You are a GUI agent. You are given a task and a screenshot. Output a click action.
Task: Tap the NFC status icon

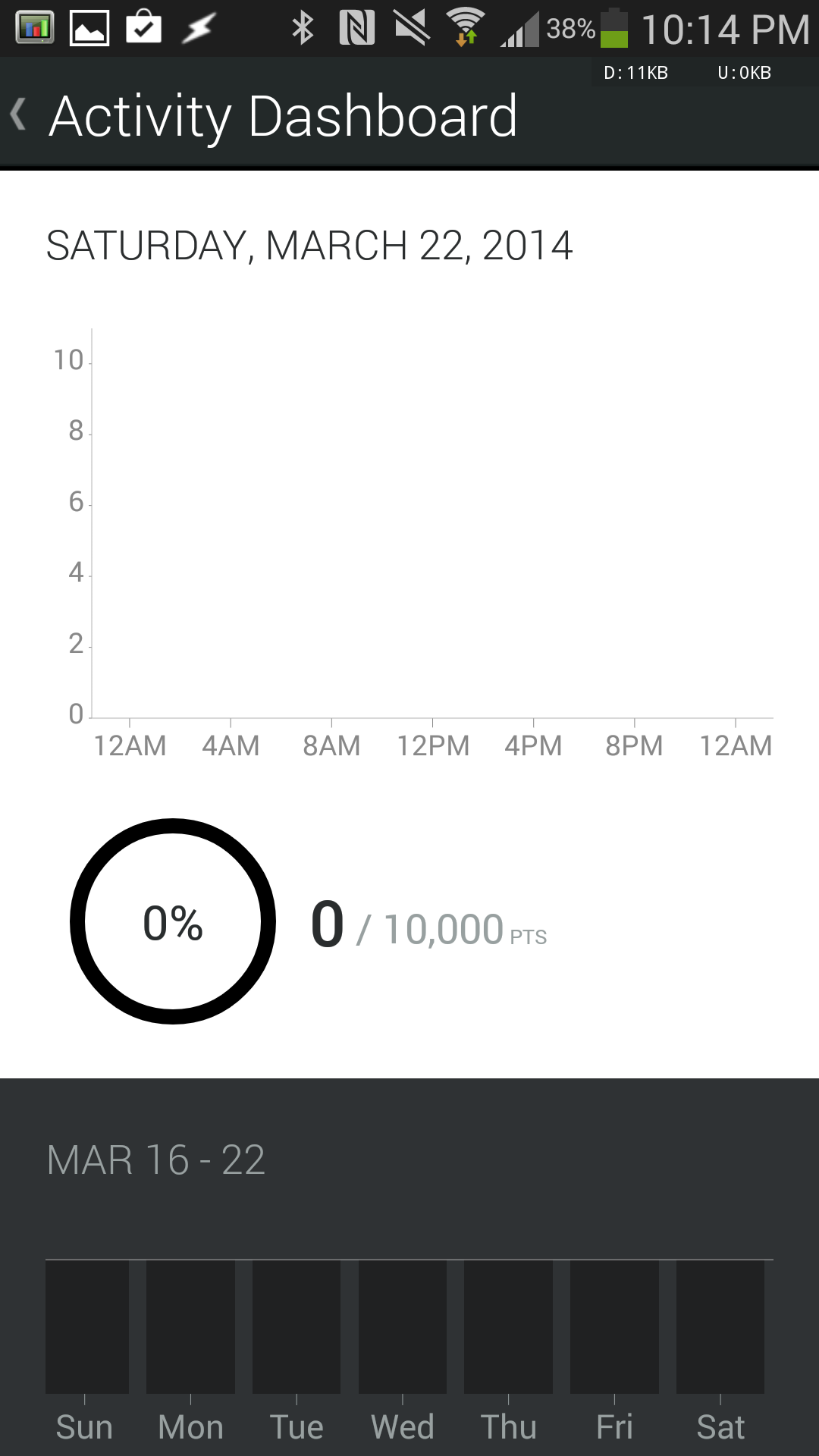tap(356, 28)
